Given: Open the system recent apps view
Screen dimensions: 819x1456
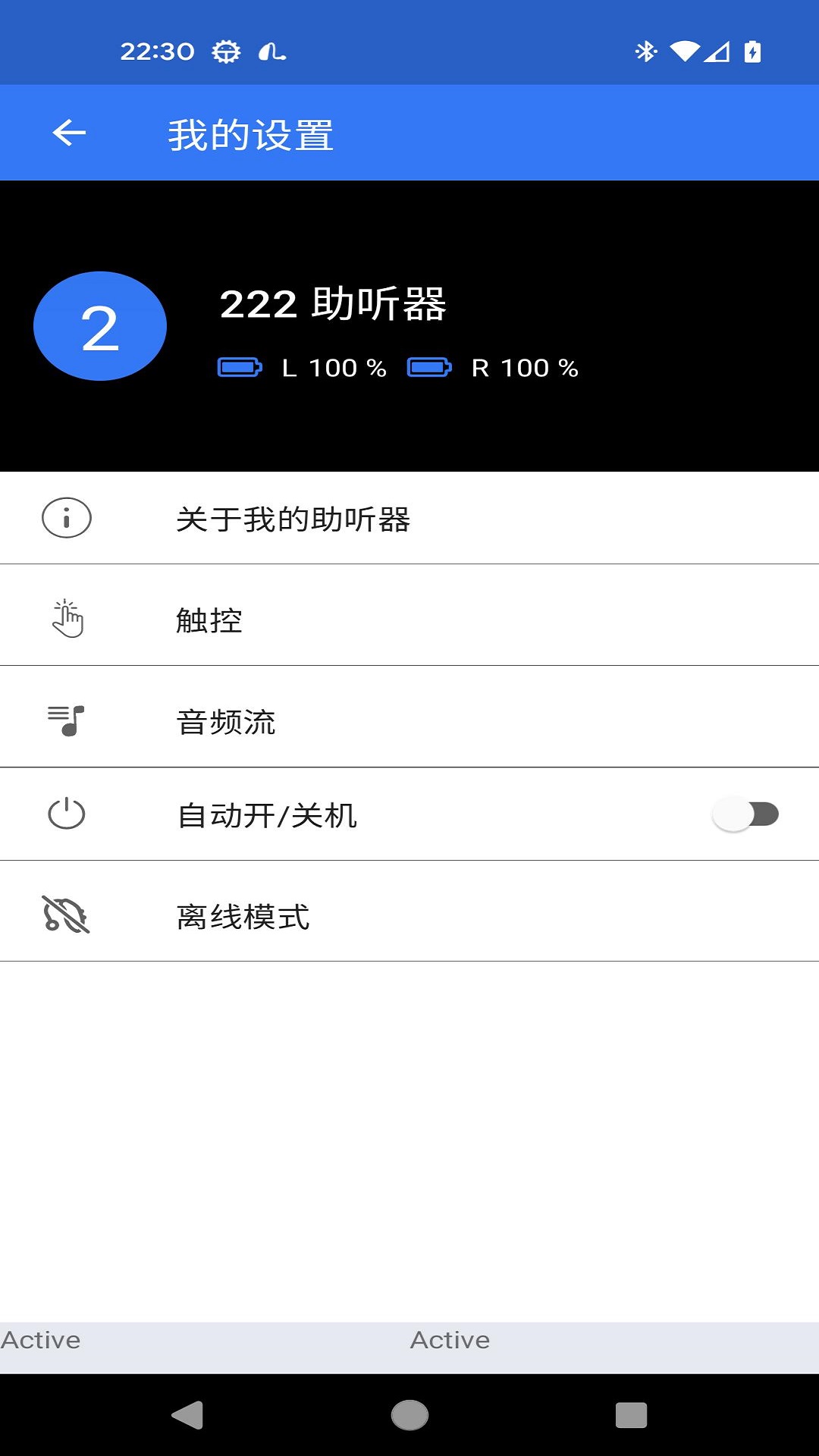Looking at the screenshot, I should pos(631,1415).
